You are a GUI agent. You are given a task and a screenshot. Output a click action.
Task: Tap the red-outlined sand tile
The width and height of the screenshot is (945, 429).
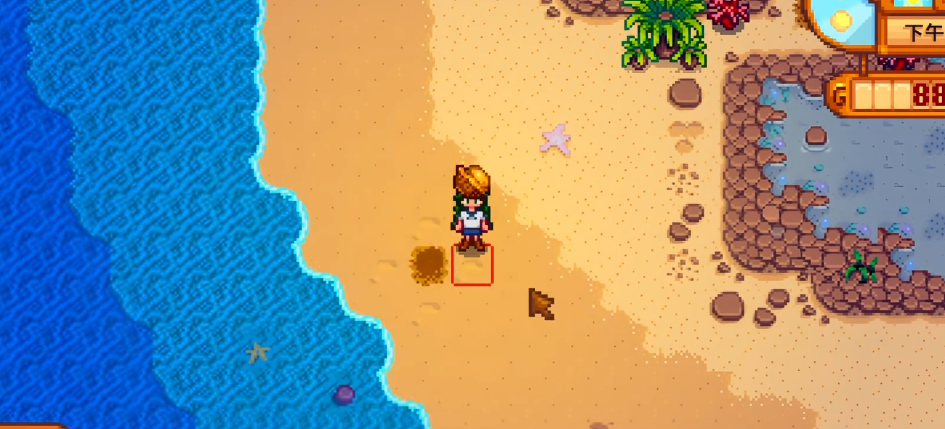[x=472, y=265]
